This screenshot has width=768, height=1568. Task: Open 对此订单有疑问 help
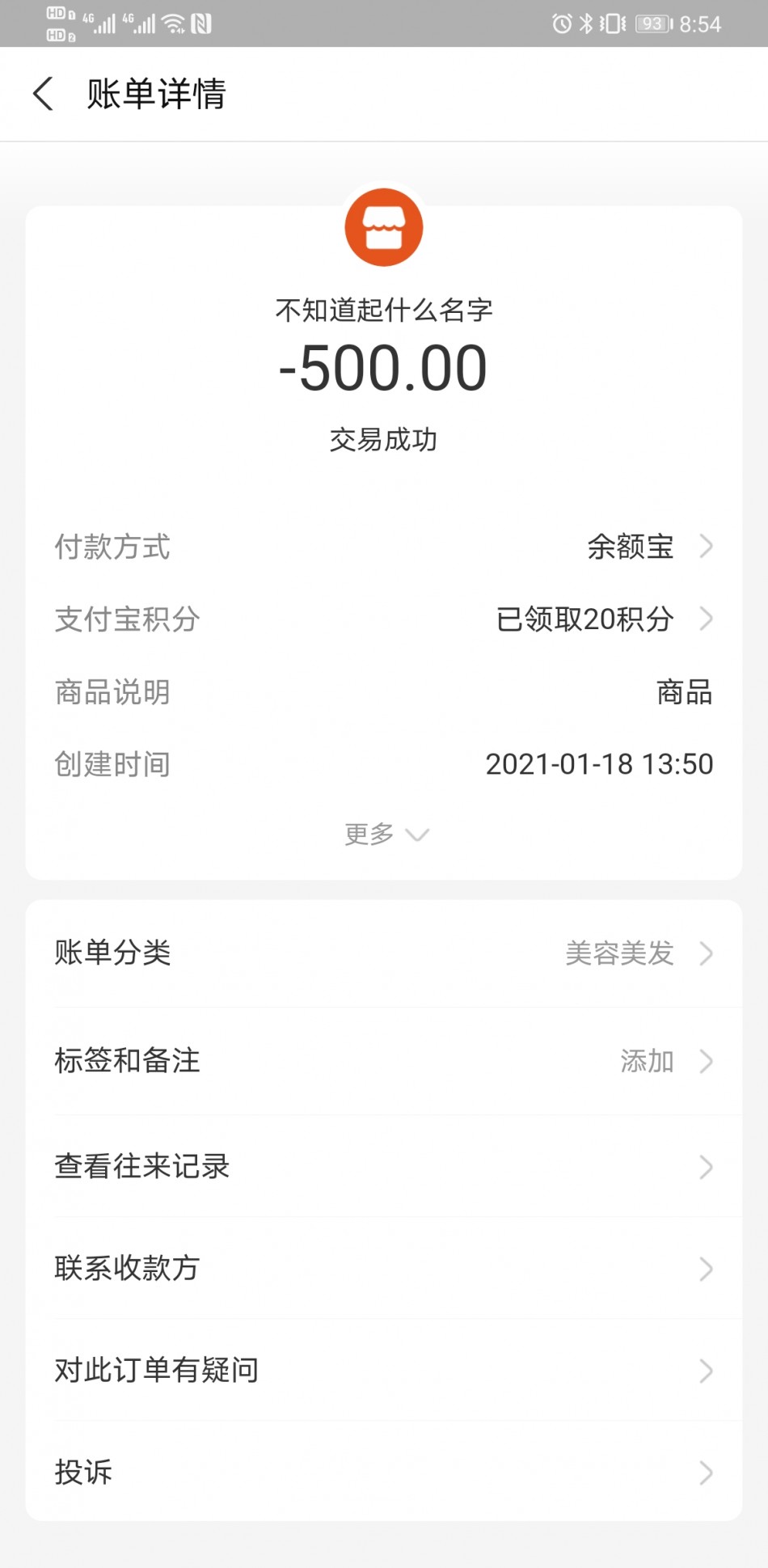click(384, 1370)
